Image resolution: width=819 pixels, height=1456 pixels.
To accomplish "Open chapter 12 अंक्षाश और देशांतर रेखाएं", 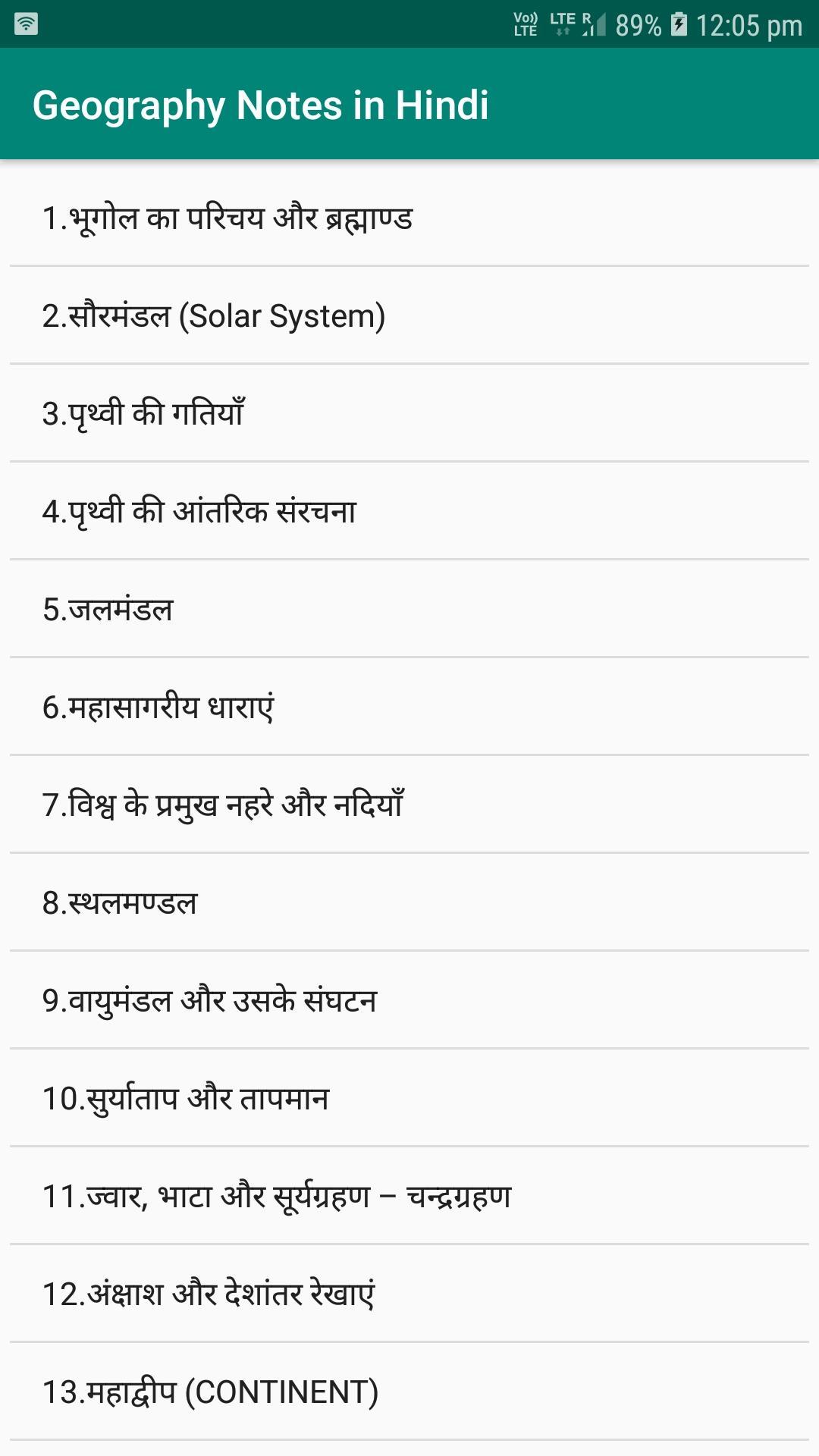I will coord(209,1294).
